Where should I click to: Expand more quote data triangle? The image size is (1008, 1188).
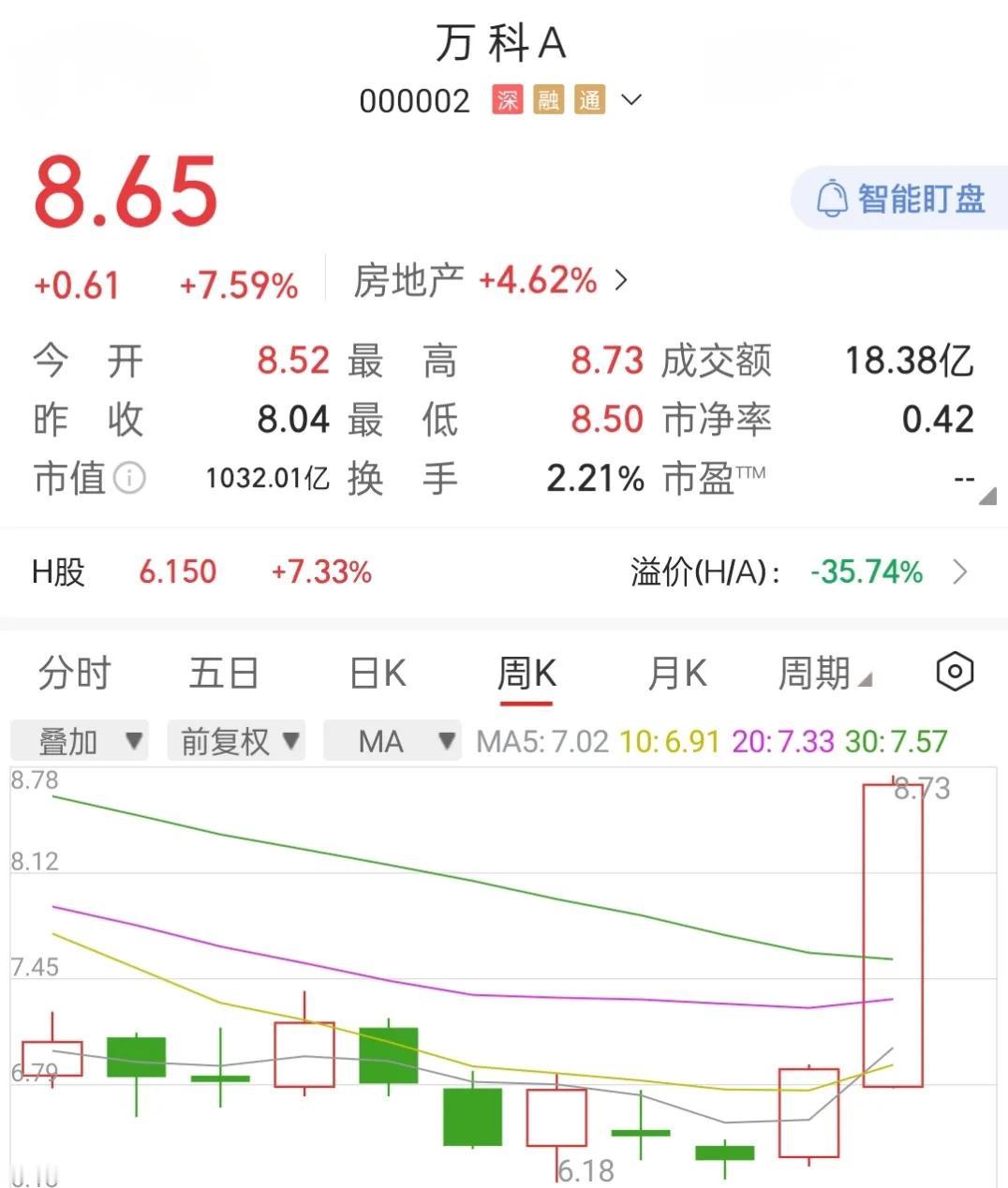click(x=986, y=497)
